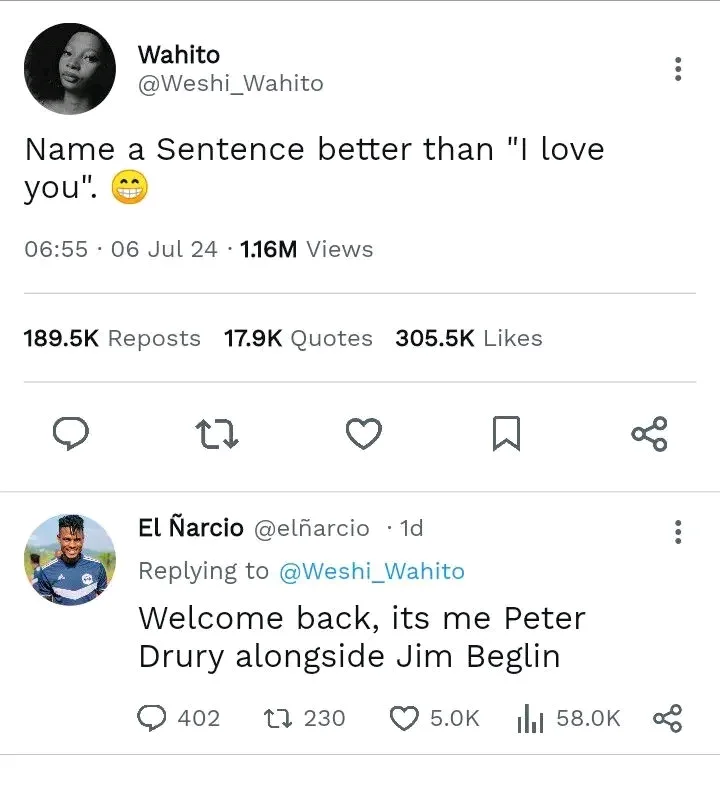Comment on El Ñarcio's reply
The width and height of the screenshot is (720, 799).
click(x=152, y=718)
